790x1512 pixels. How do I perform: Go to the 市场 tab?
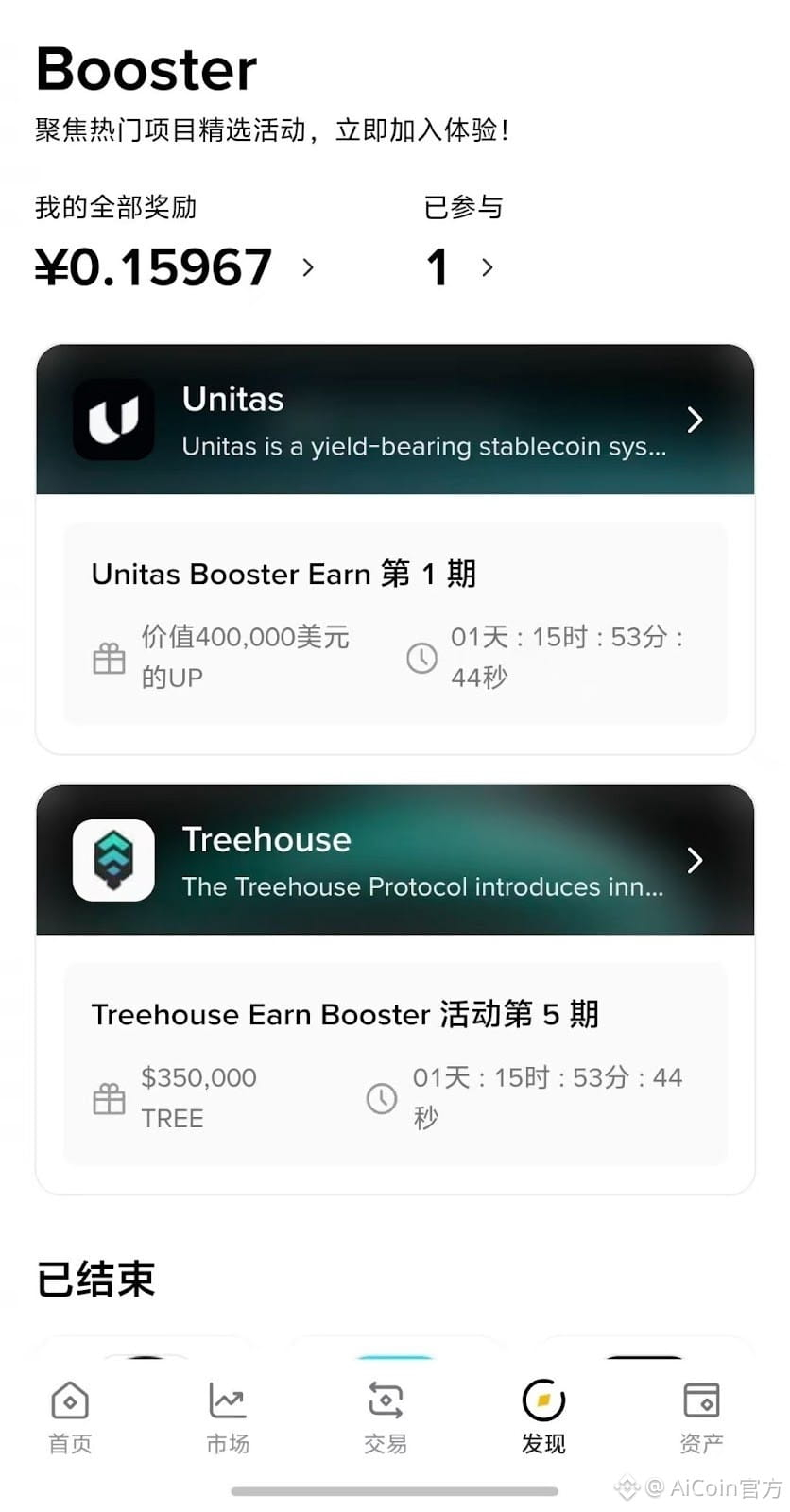(228, 1416)
